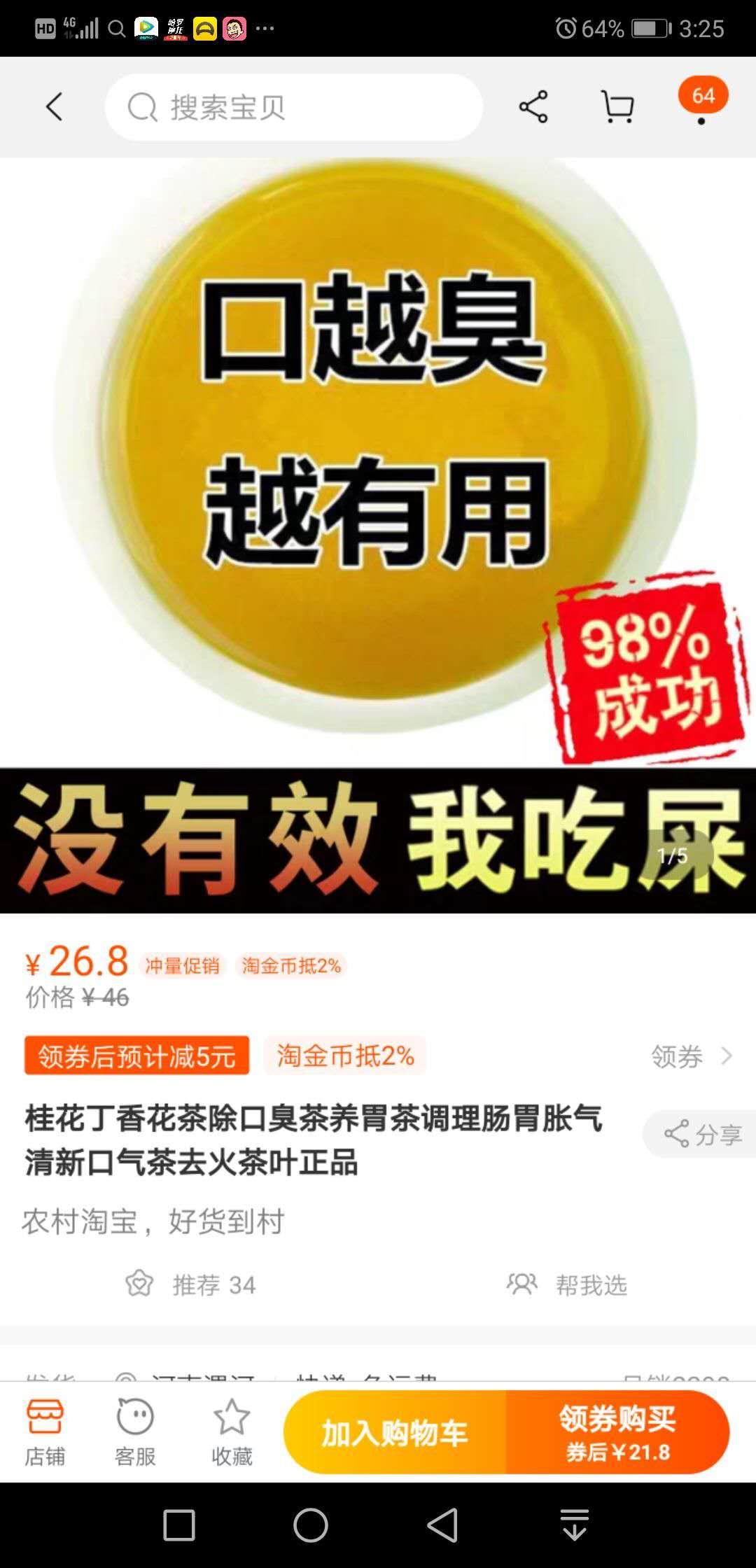Viewport: 756px width, 1568px height.
Task: Tap the 领券后预计减5元 coupon tag
Action: [x=136, y=1056]
